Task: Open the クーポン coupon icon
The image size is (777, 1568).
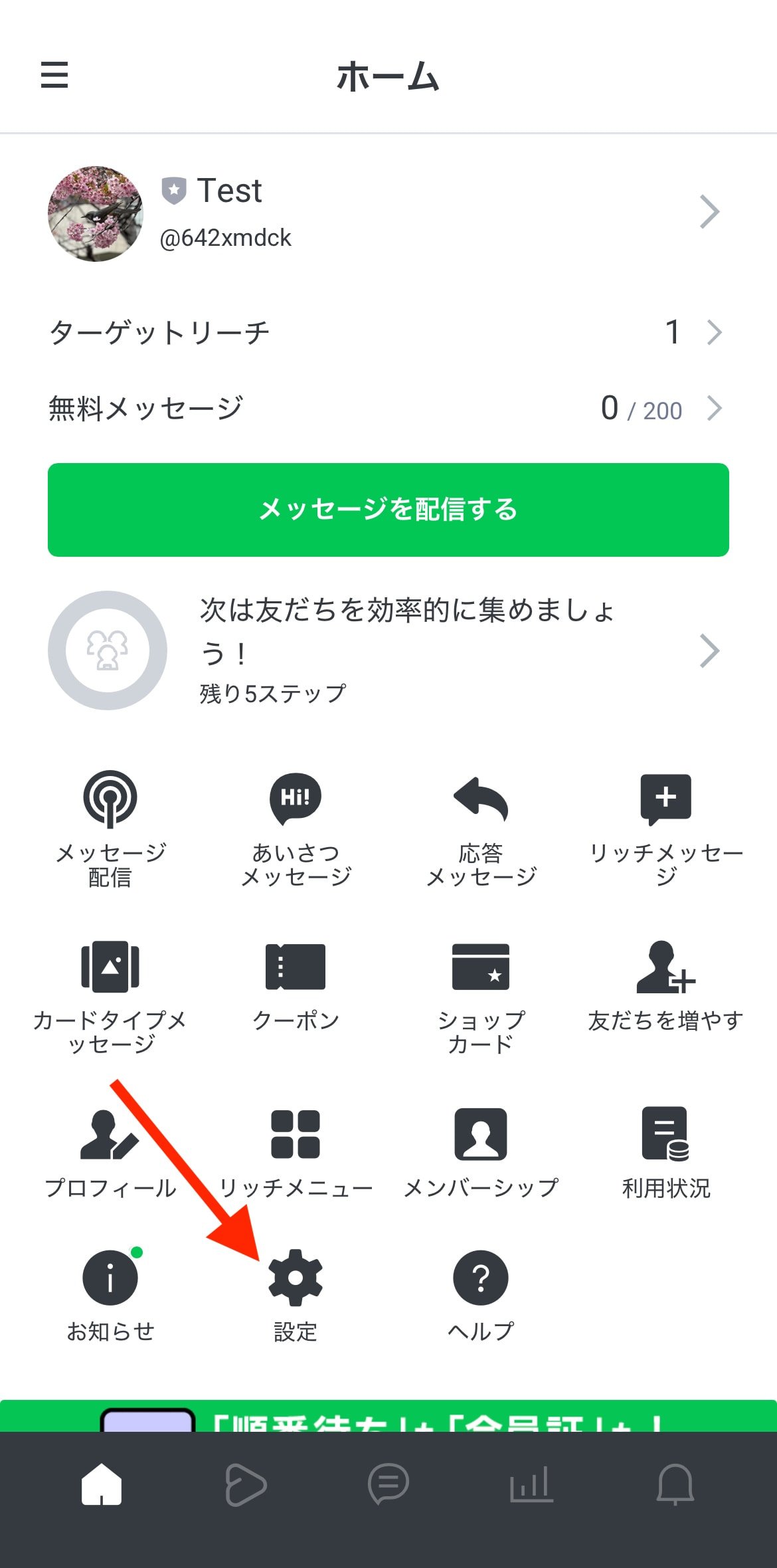Action: click(x=294, y=970)
